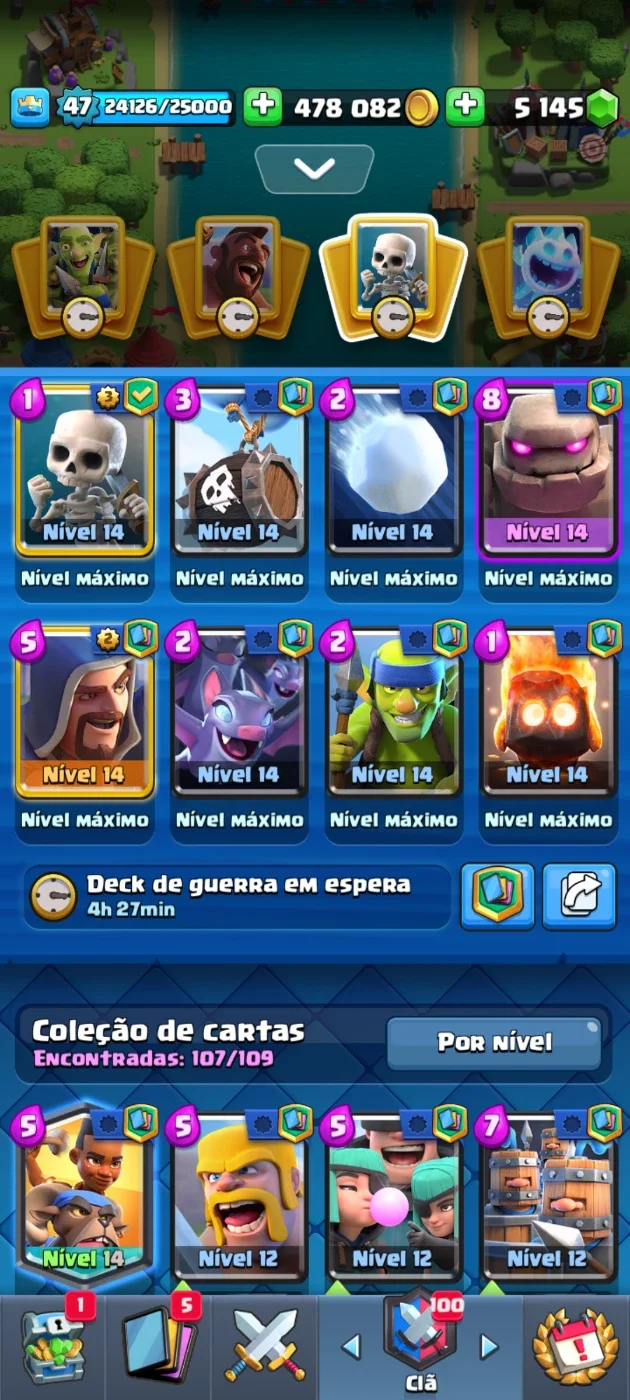Add gold with the coin plus button
The height and width of the screenshot is (1400, 630).
[263, 107]
